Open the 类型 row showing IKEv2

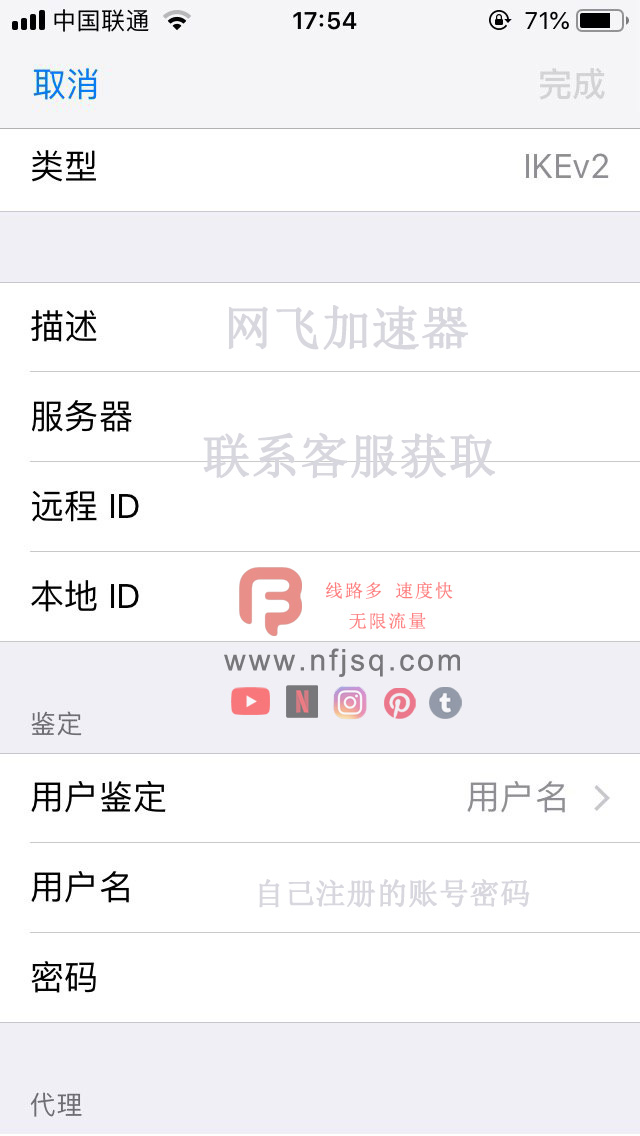point(320,167)
